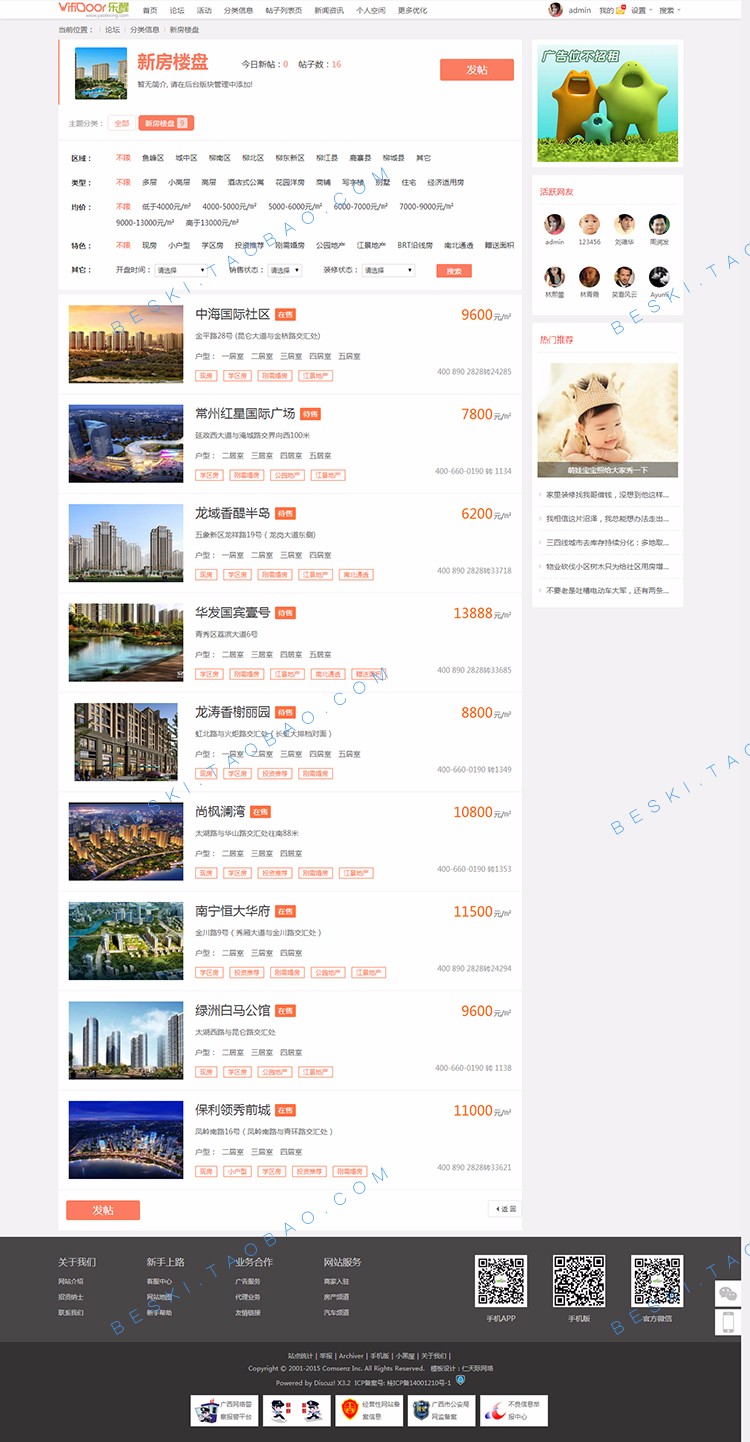The height and width of the screenshot is (1442, 750).
Task: Expand the 开盘时间 dropdown
Action: pos(181,270)
